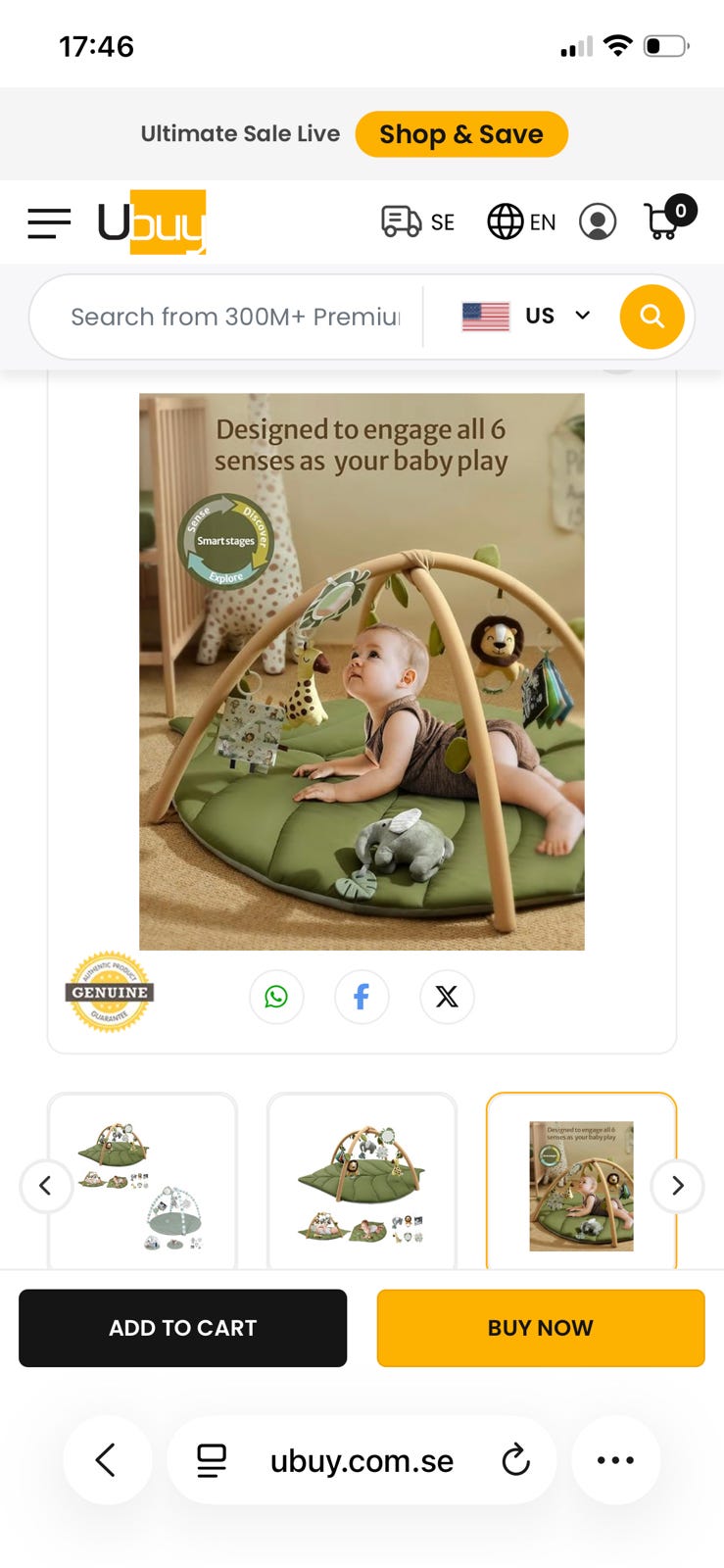Open the hamburger menu
The image size is (724, 1568).
pos(49,223)
